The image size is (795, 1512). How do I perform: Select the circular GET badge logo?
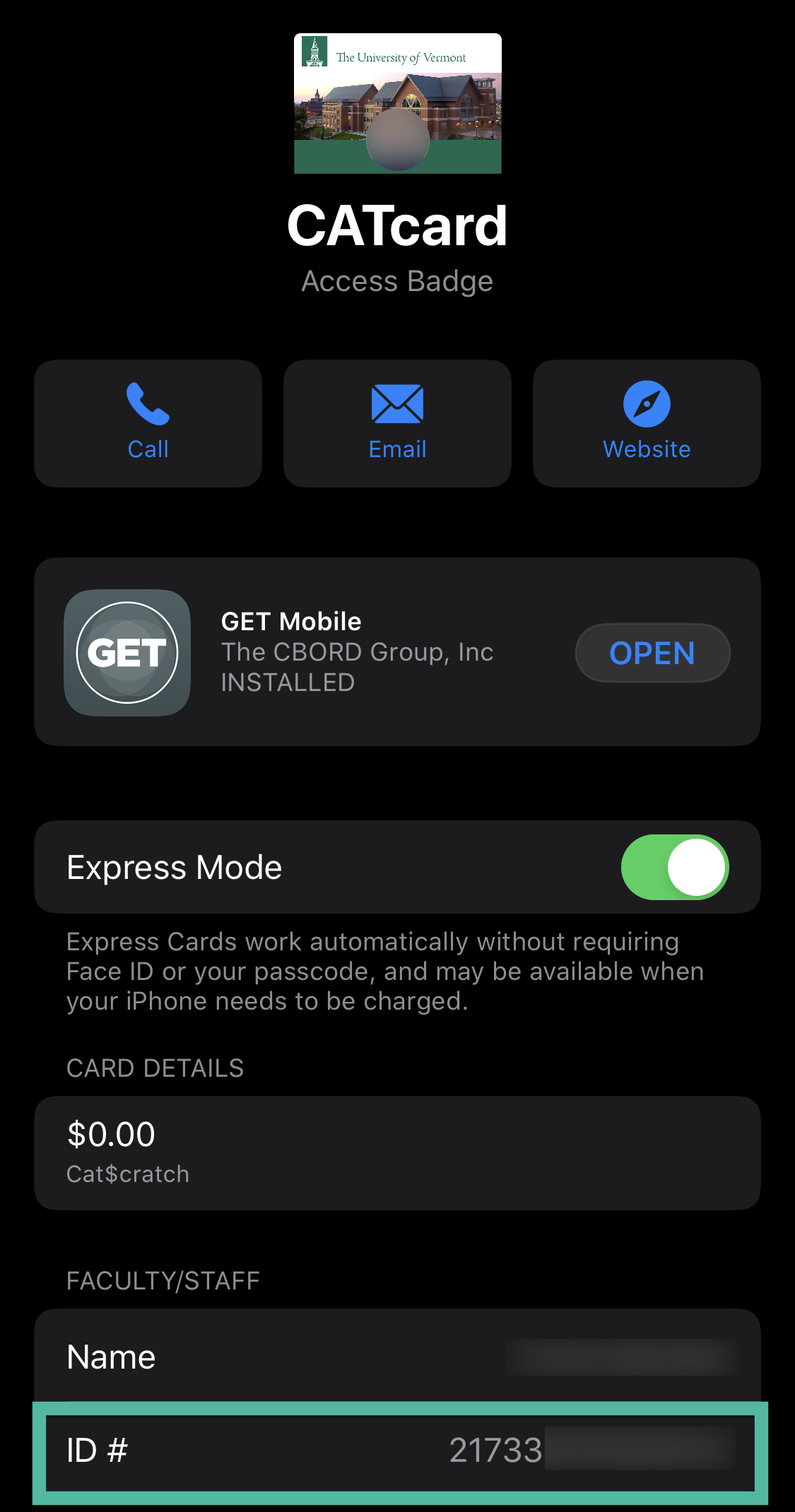coord(126,652)
